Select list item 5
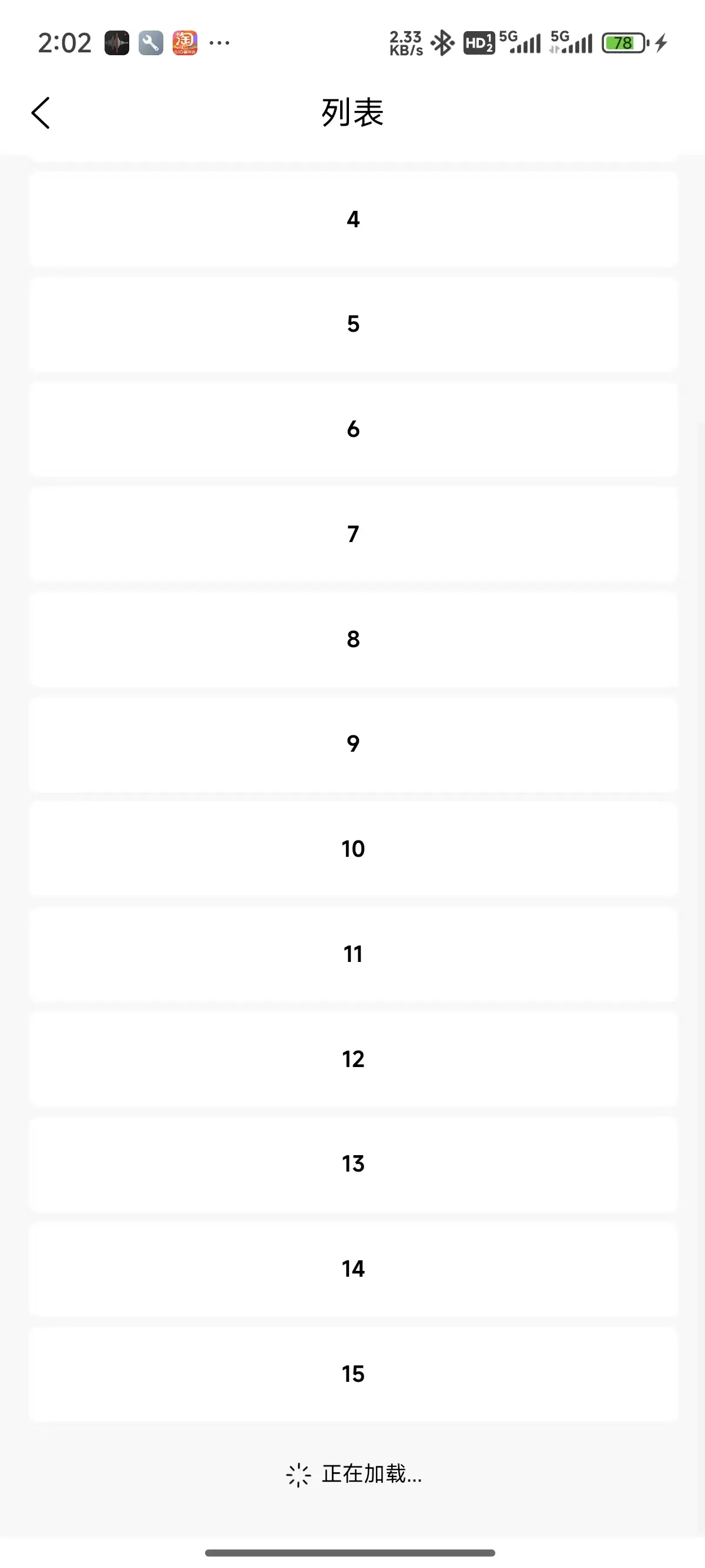Image resolution: width=705 pixels, height=1568 pixels. pos(353,324)
